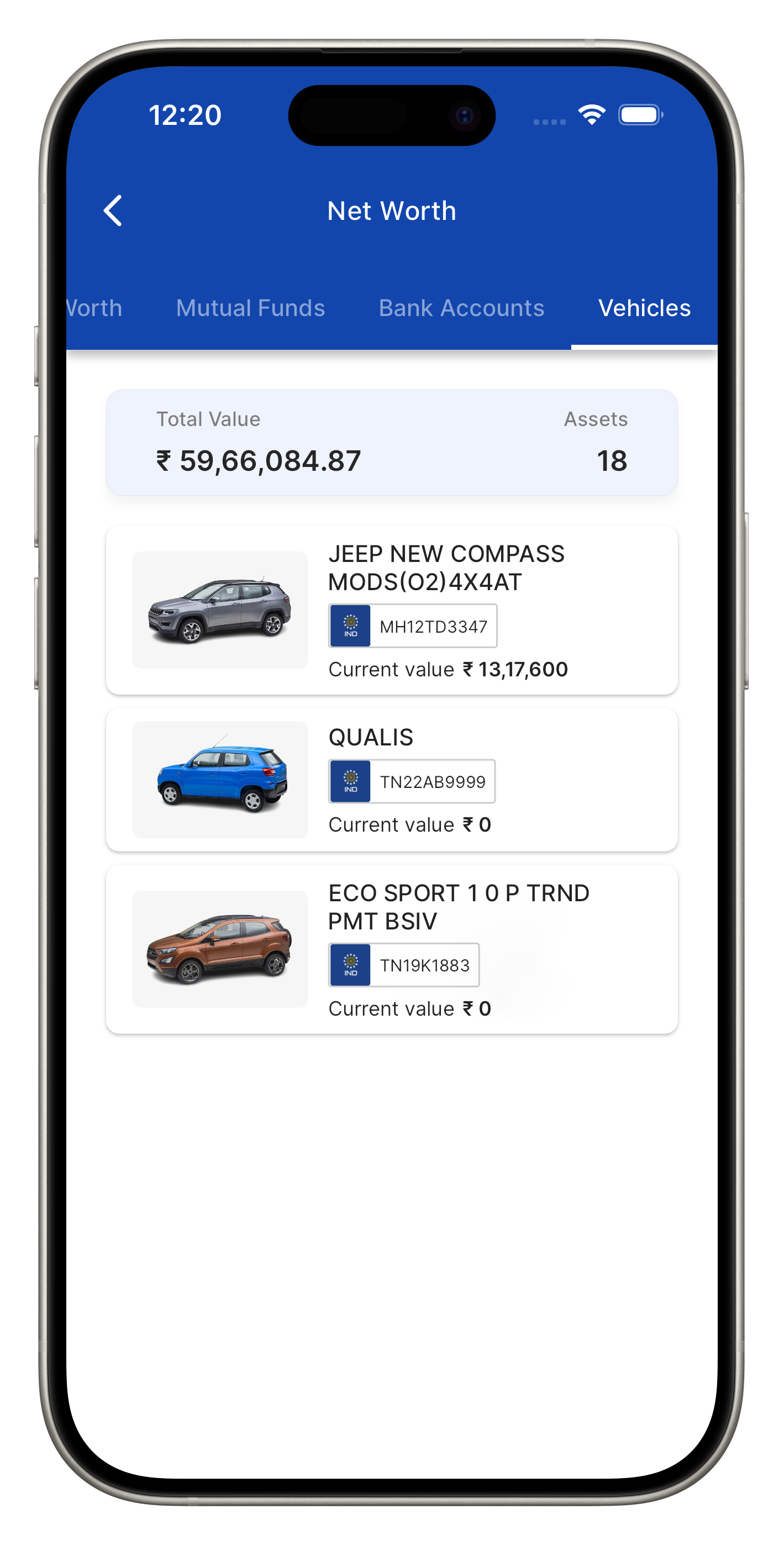Open the Jeep New Compass vehicle card
This screenshot has height=1545, width=784.
[x=391, y=610]
